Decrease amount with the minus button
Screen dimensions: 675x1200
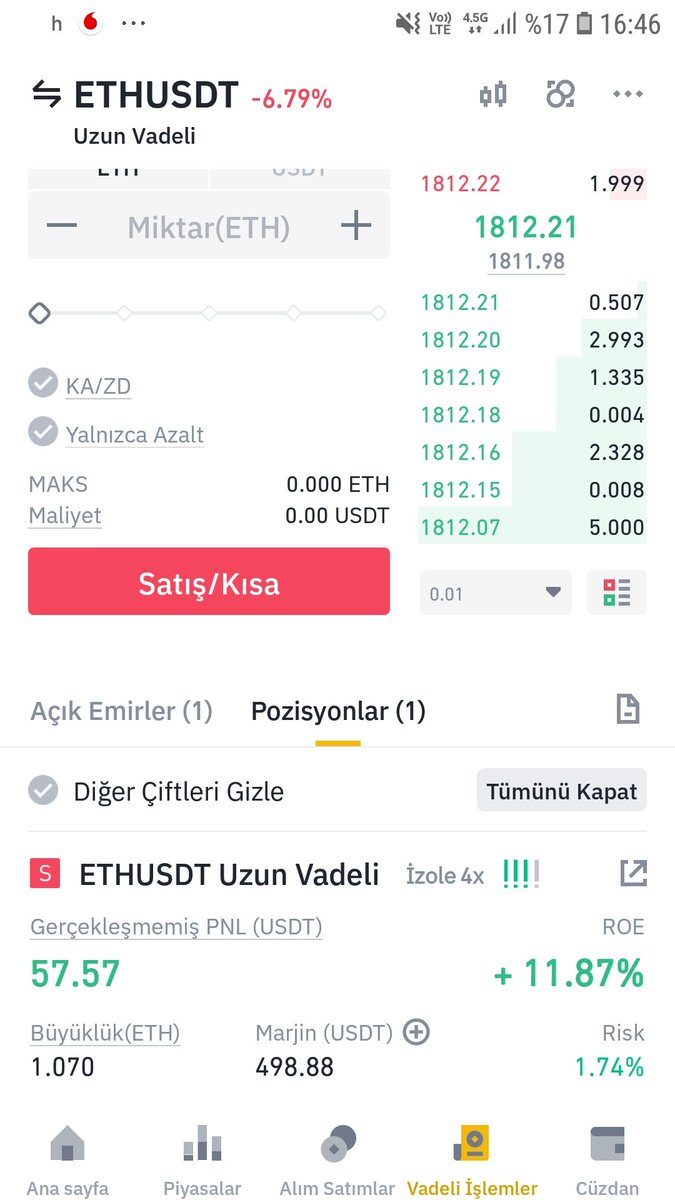coord(62,226)
